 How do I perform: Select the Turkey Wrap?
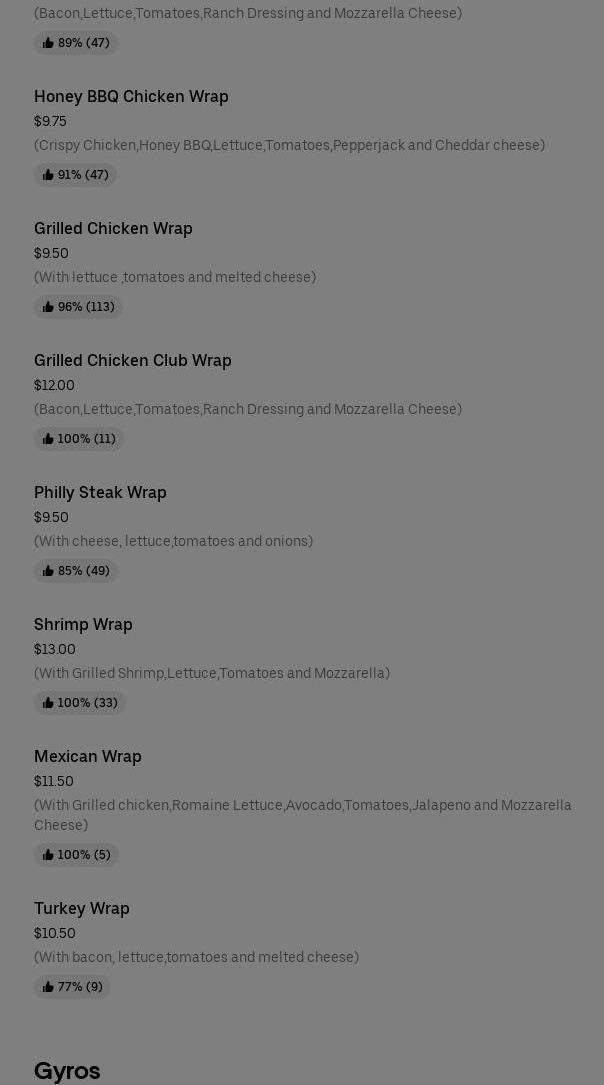click(x=82, y=909)
